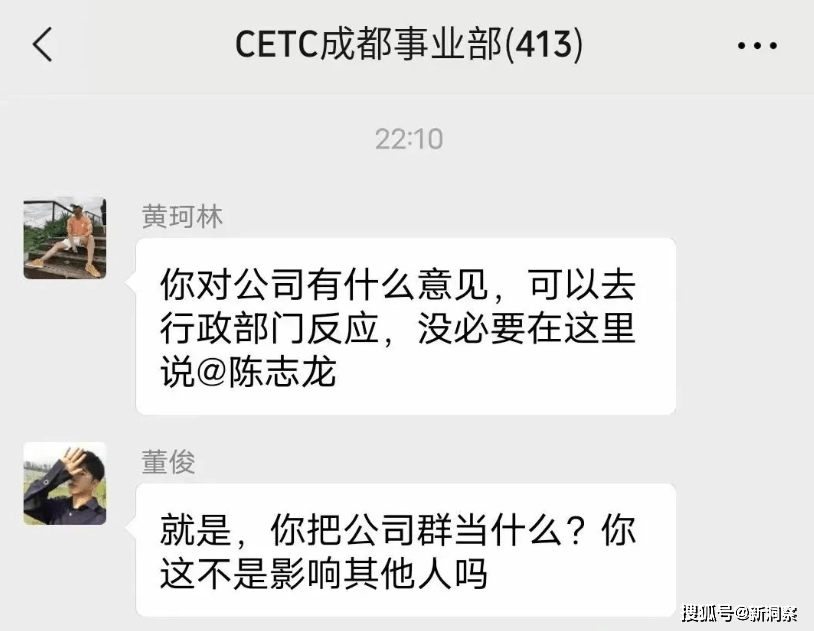Screen dimensions: 814x631
Task: Go back from the CETC group chat
Action: click(42, 45)
